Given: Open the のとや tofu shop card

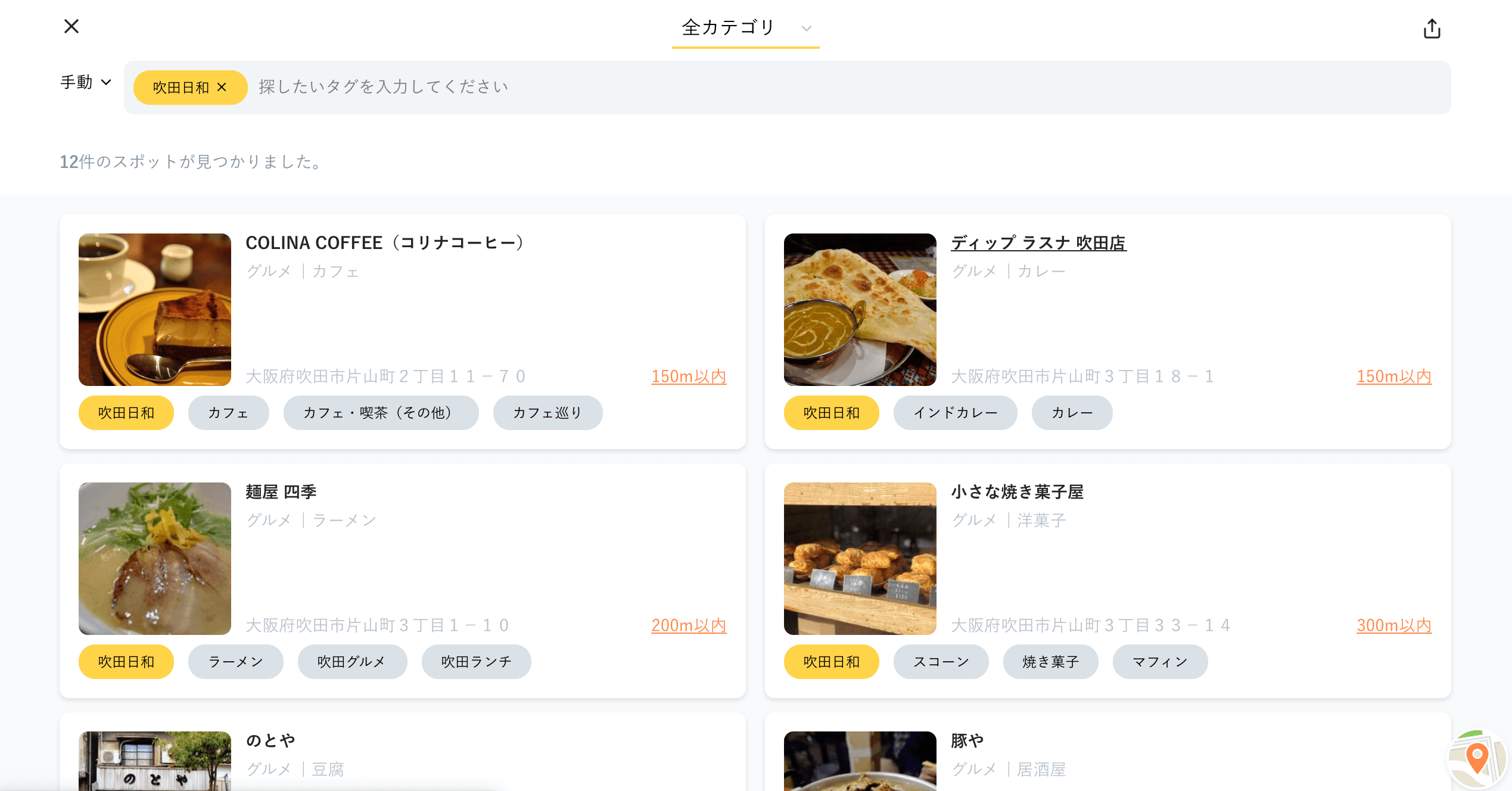Looking at the screenshot, I should tap(271, 741).
